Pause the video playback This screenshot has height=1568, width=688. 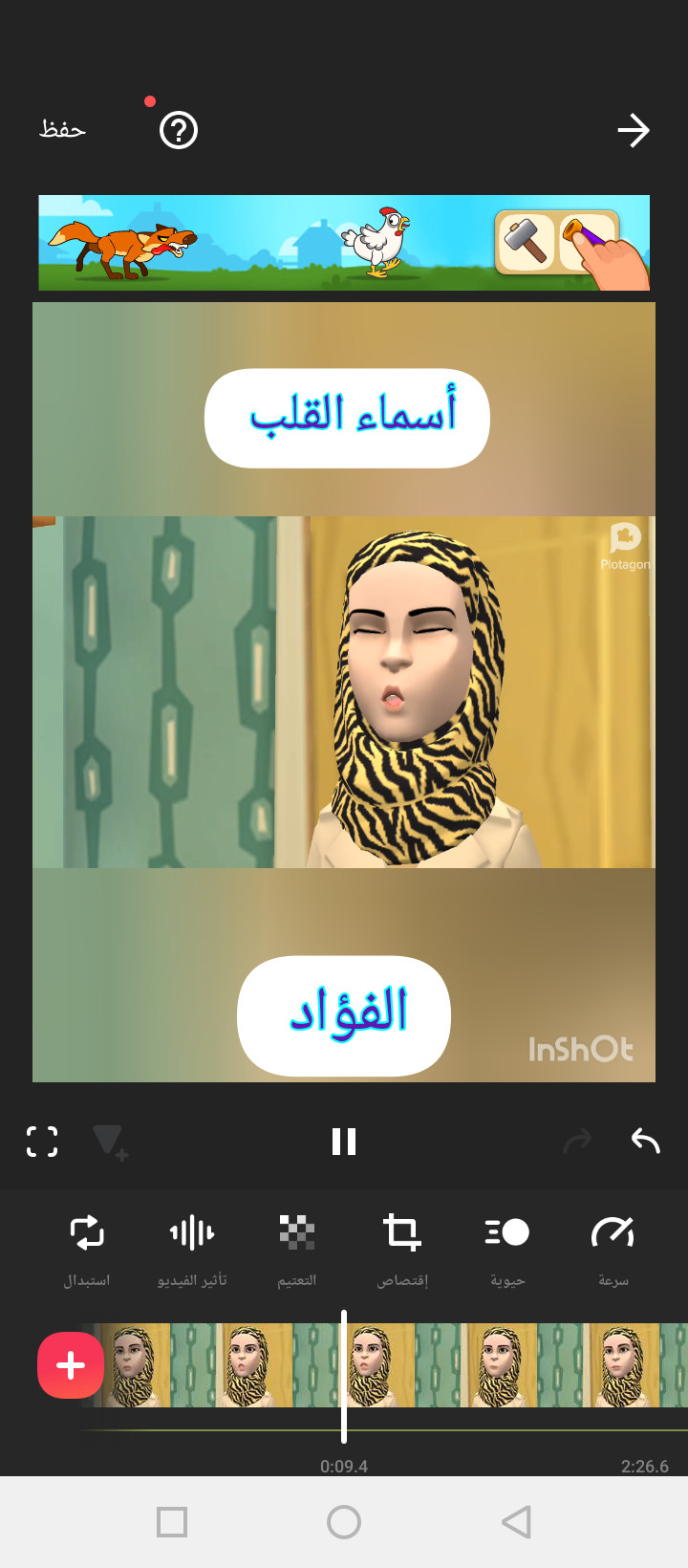click(x=344, y=1141)
